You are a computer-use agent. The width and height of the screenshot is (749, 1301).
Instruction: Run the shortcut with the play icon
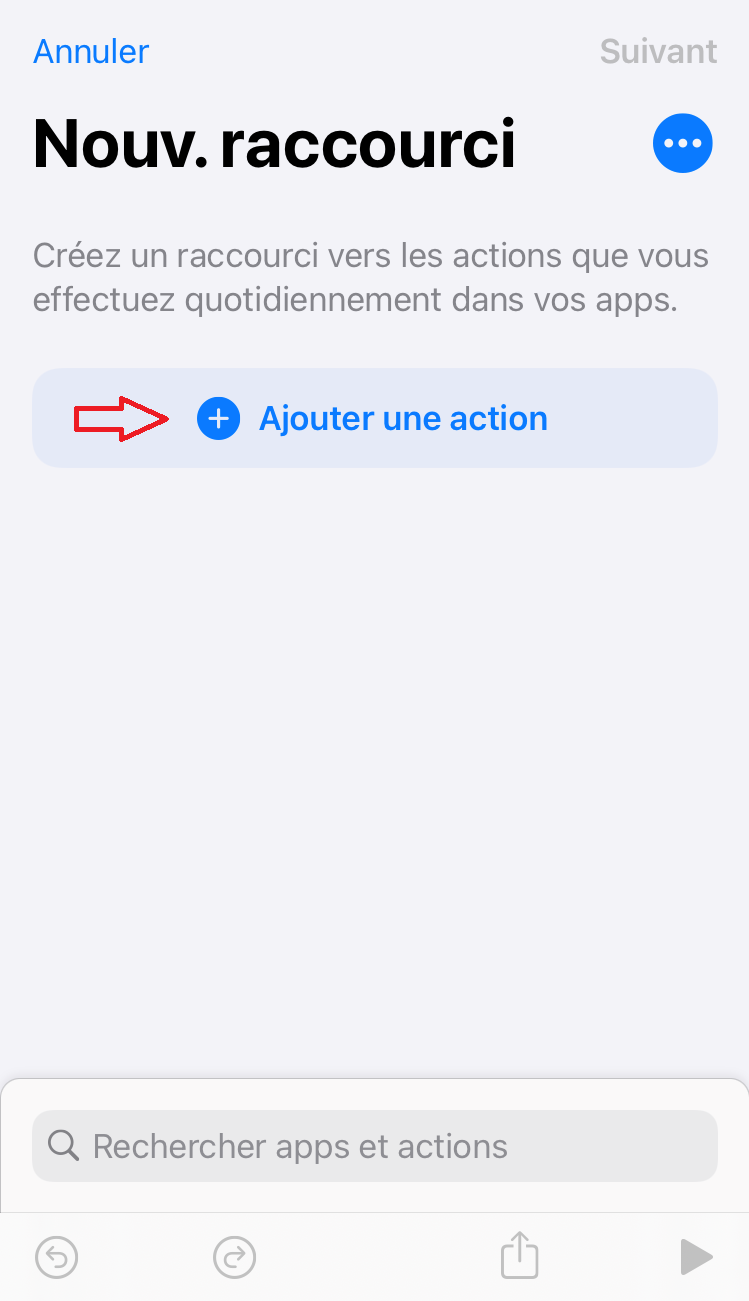pyautogui.click(x=696, y=1257)
